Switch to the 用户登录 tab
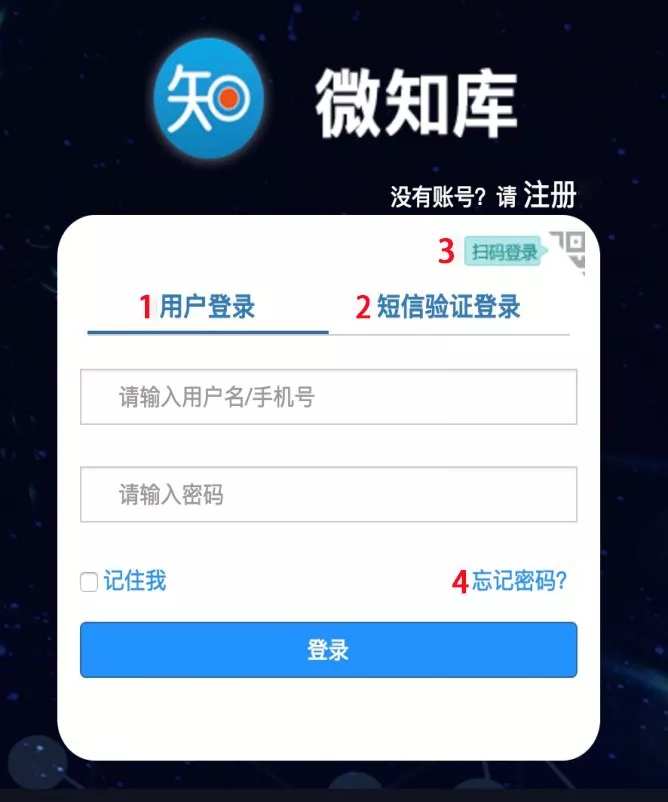 207,306
